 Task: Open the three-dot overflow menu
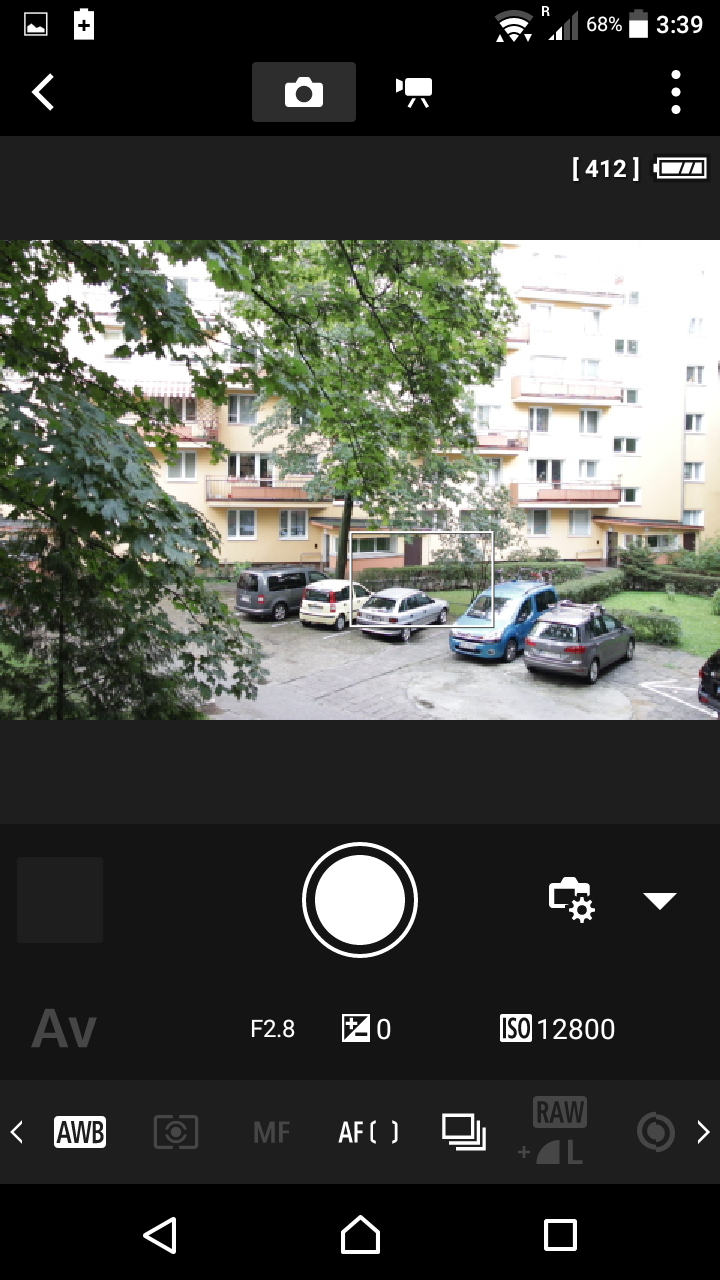point(676,92)
